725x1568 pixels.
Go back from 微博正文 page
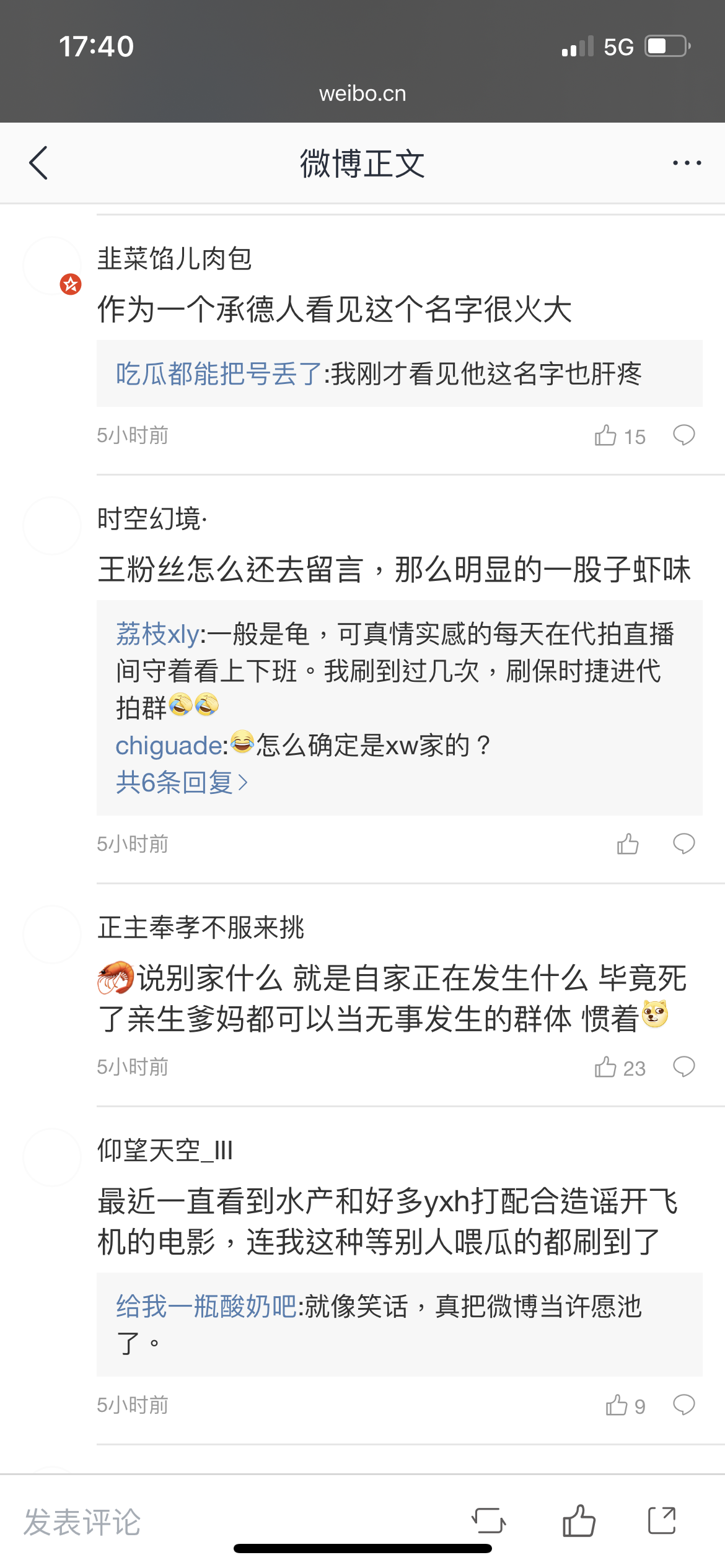click(x=38, y=163)
